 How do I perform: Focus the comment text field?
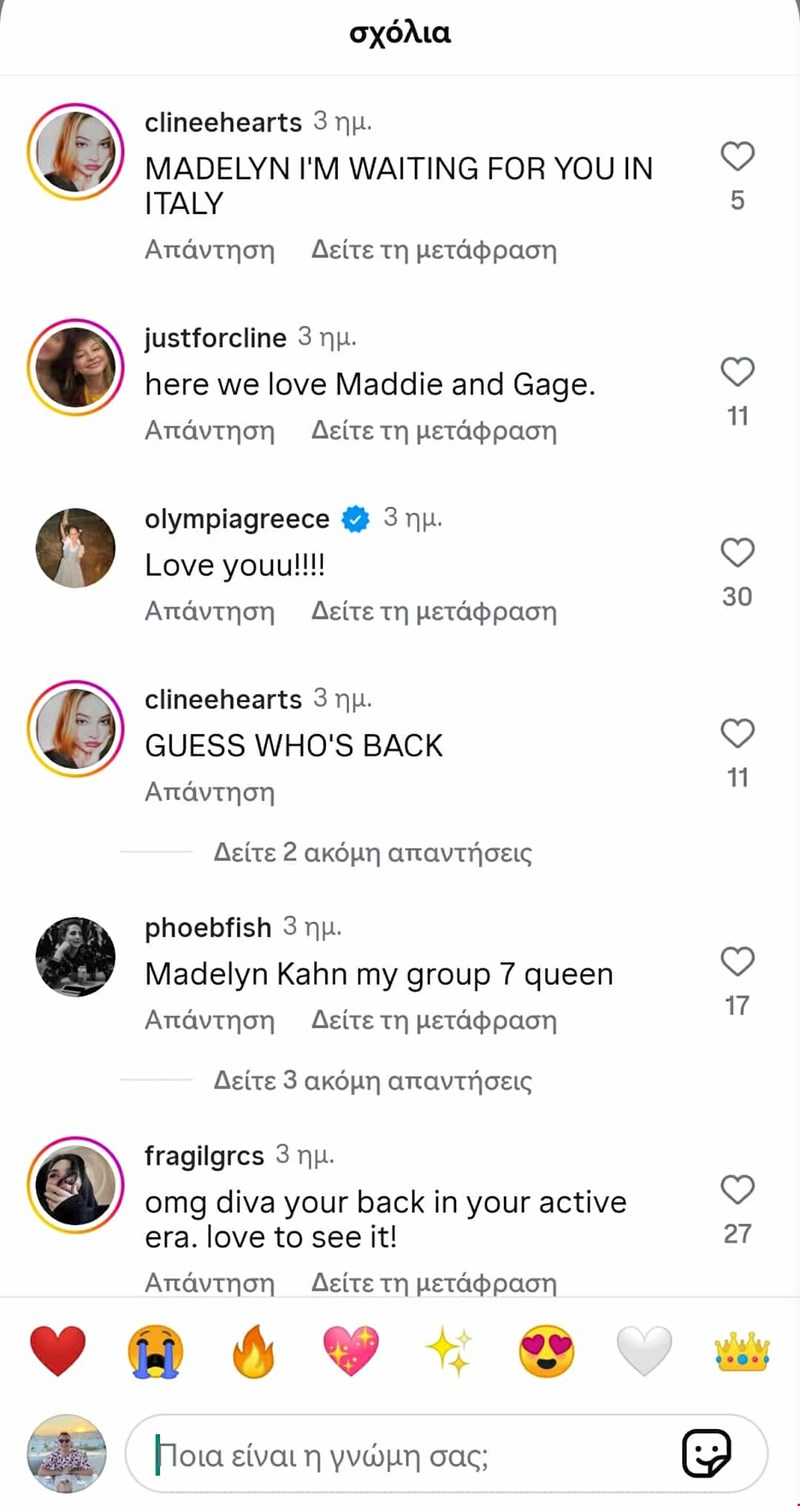tap(400, 1453)
